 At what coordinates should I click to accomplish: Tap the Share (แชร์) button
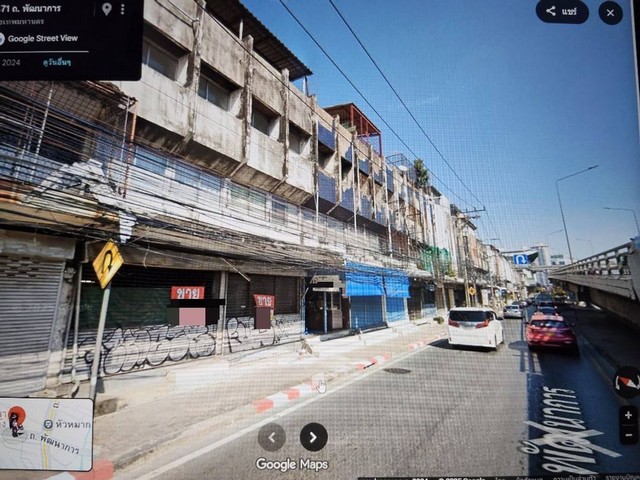tap(562, 12)
